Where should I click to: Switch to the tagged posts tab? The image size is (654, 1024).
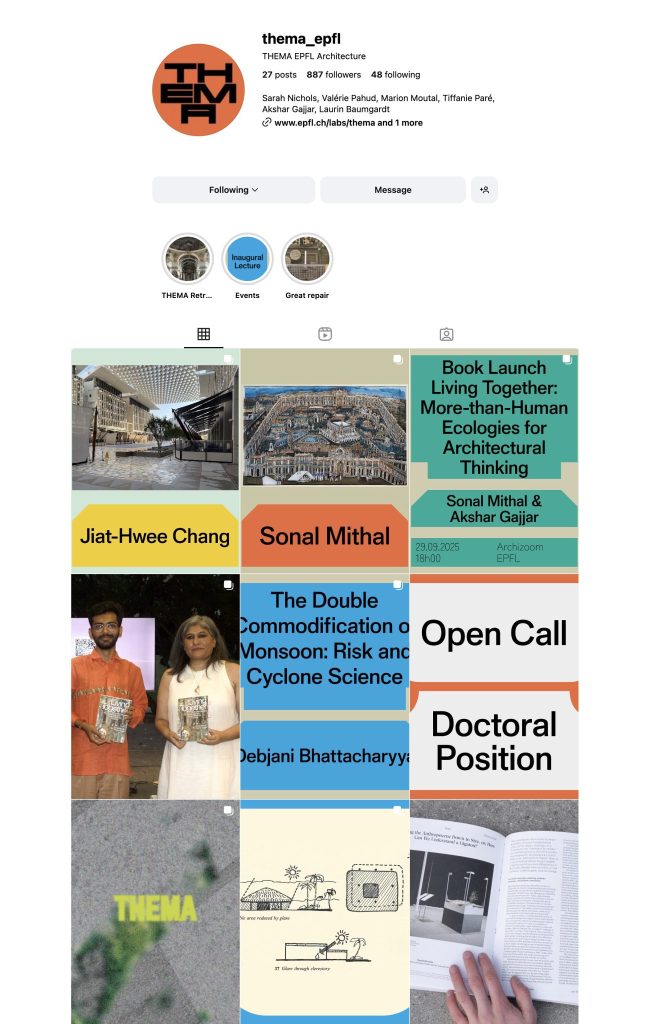(x=446, y=334)
